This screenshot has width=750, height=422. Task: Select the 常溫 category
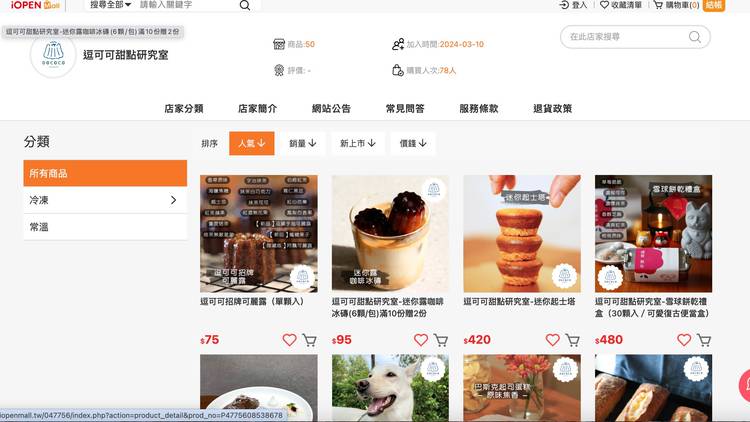105,227
